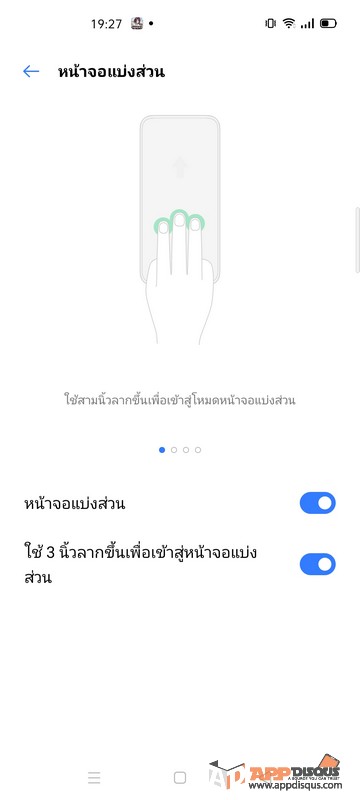Open the recent apps menu button
Screen dimensions: 360x800
(94, 778)
